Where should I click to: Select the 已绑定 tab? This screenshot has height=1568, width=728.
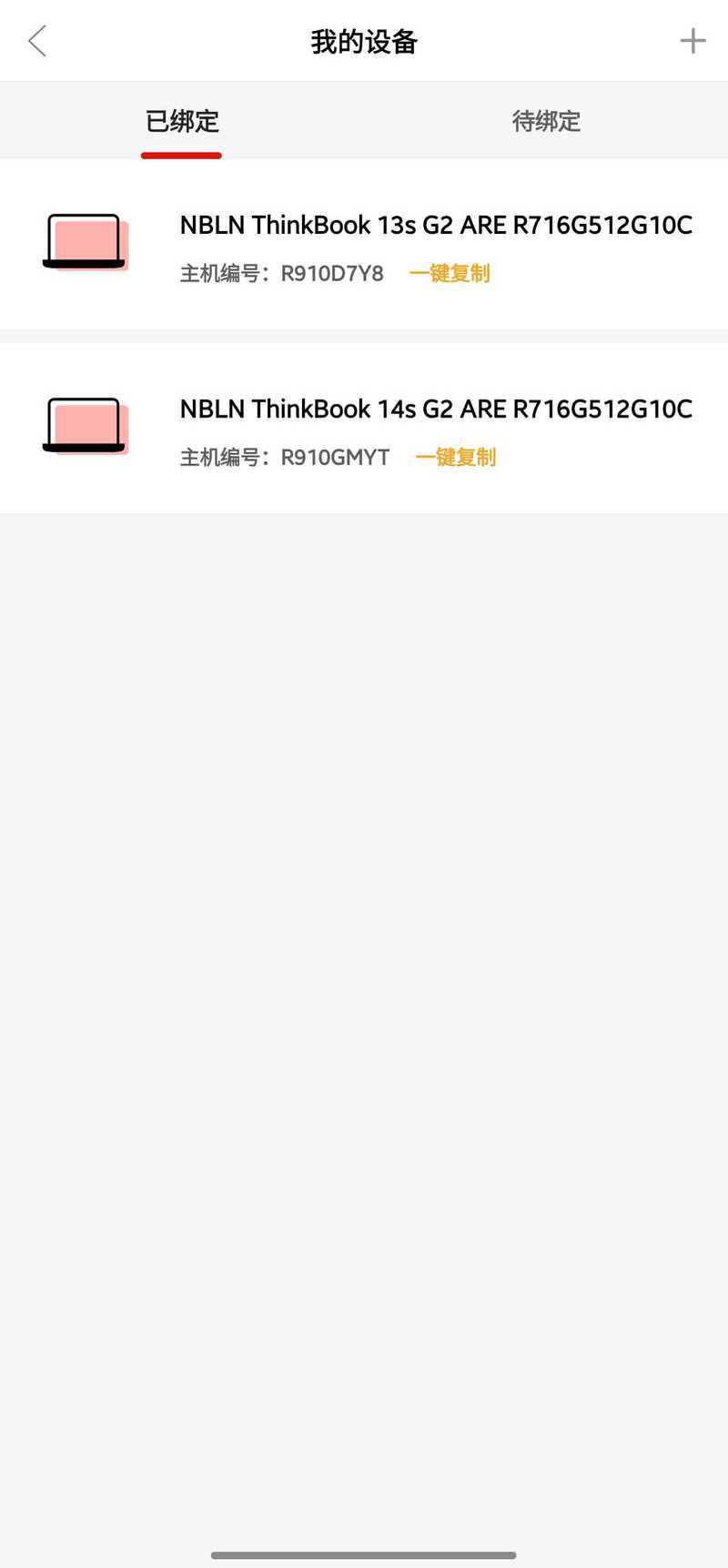182,121
